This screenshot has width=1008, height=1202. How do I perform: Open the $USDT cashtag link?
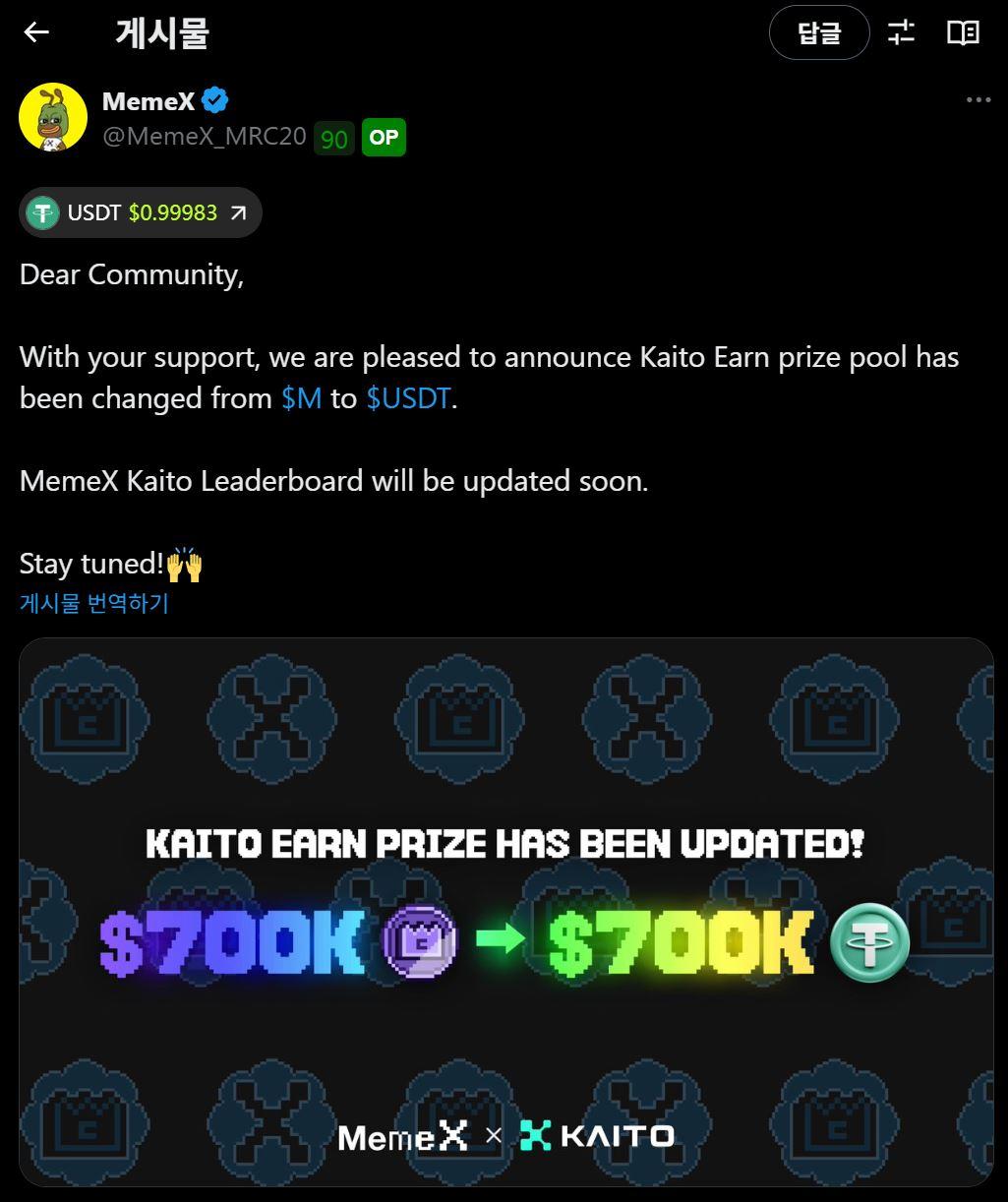(x=408, y=398)
